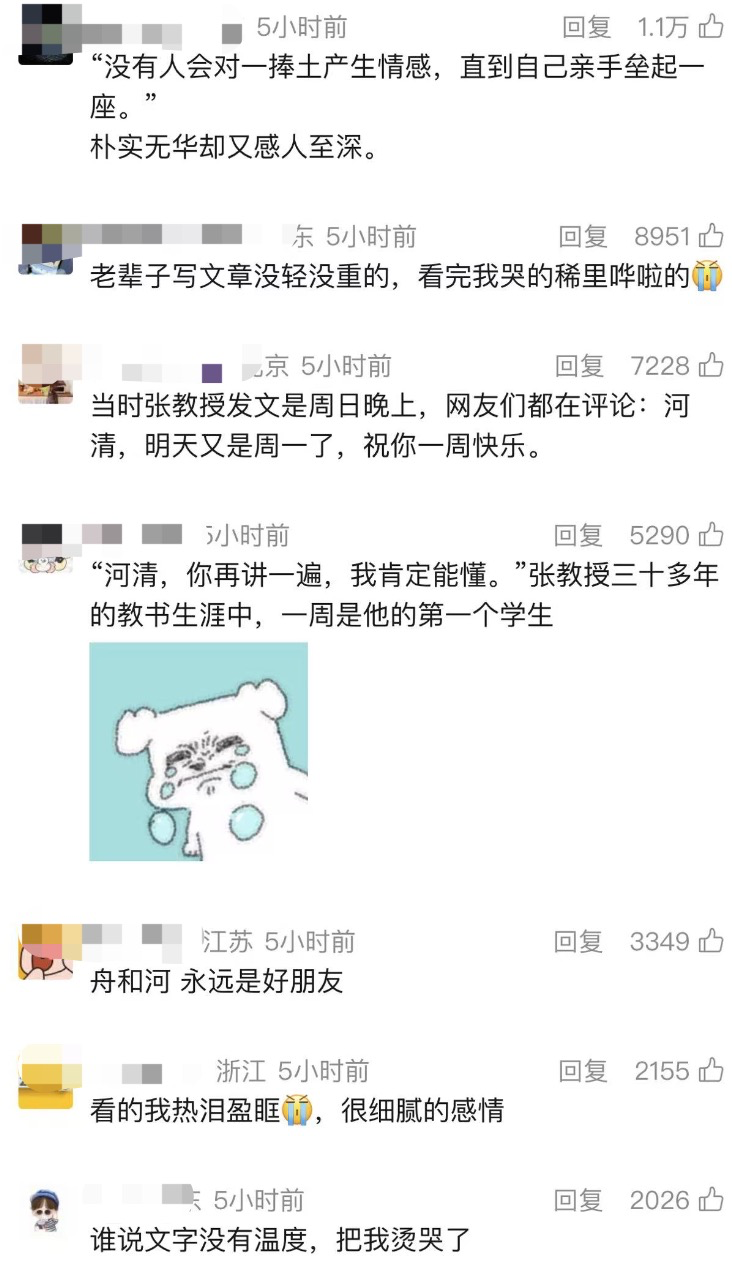Reply to the 祝你一周快乐 comment

tap(580, 366)
